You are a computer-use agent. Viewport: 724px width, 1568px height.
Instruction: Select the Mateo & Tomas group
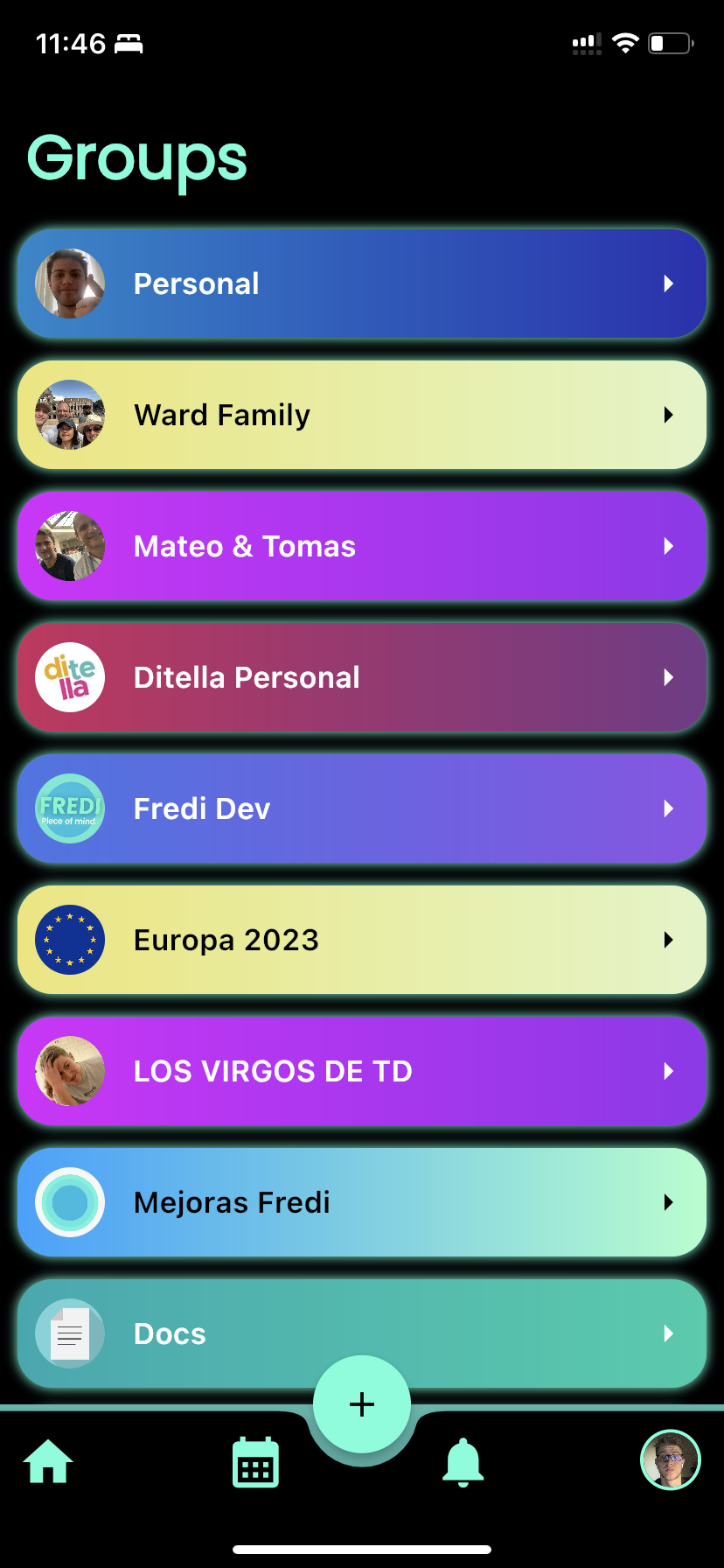(361, 546)
